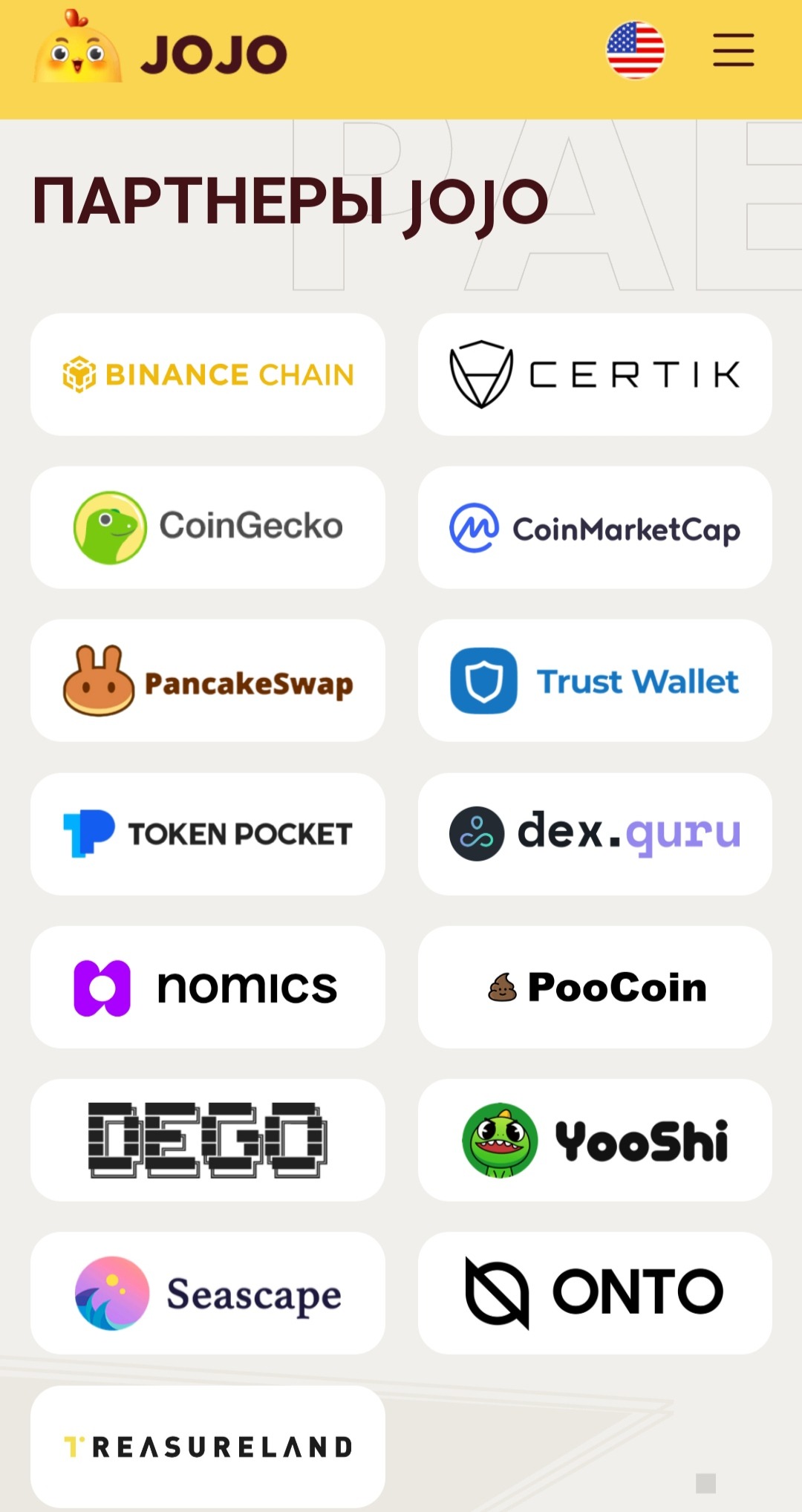This screenshot has height=1512, width=802.
Task: Tap the Seascape partner card
Action: click(208, 1293)
